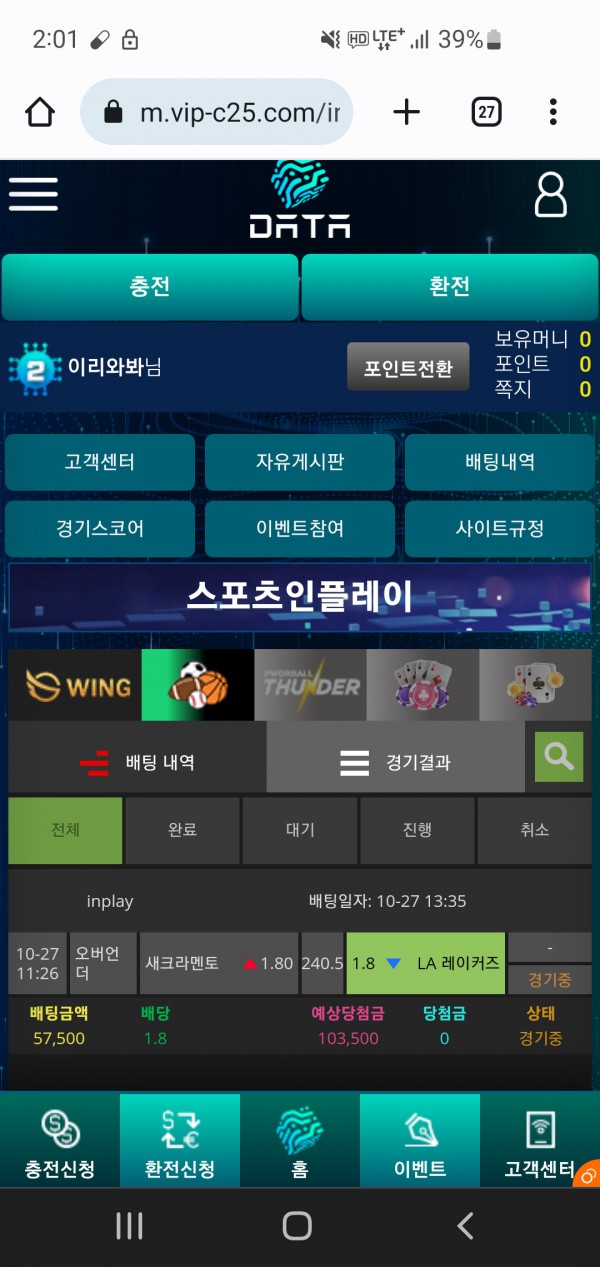600x1267 pixels.
Task: Open 이벤트참여
Action: (x=300, y=528)
